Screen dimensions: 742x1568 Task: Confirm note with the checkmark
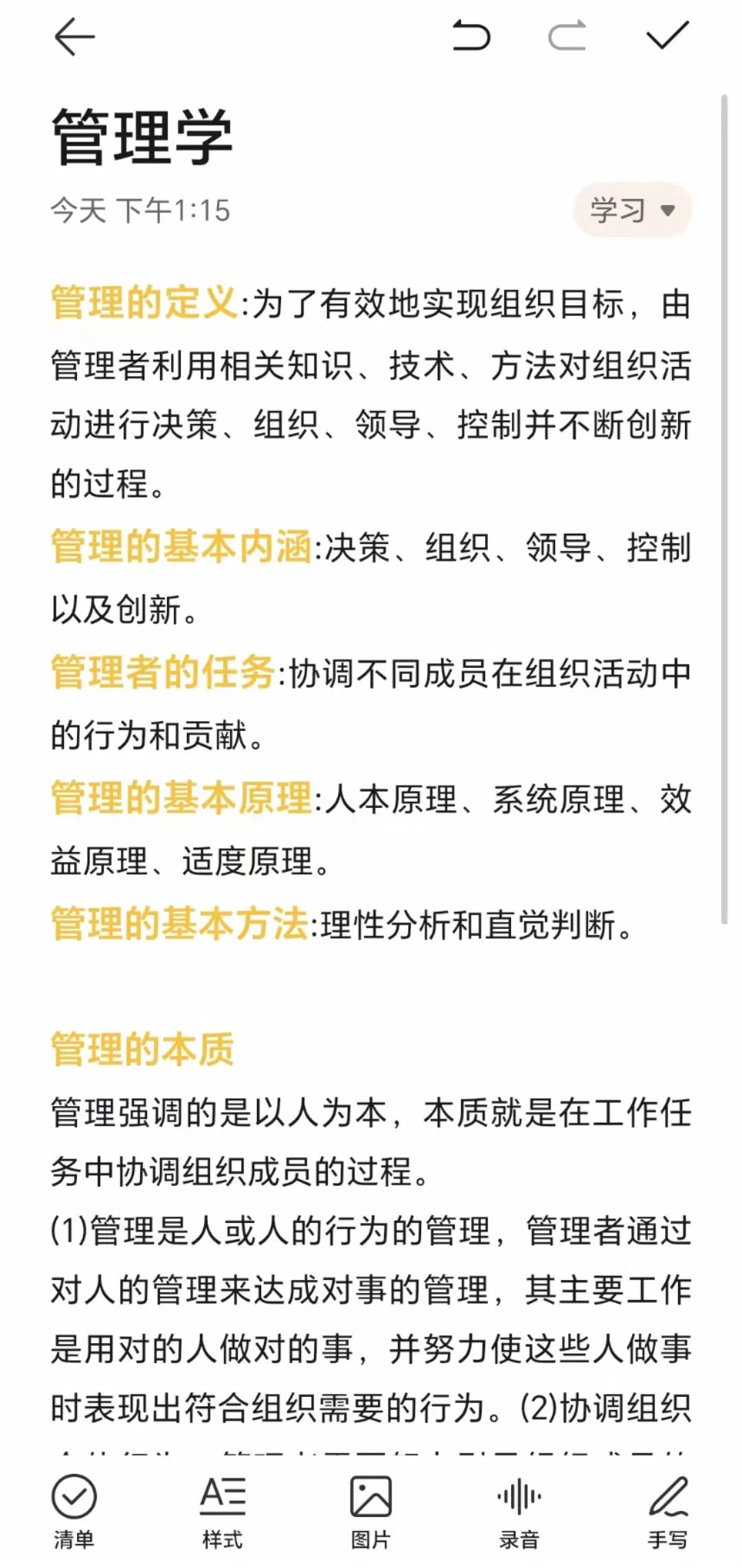point(668,35)
